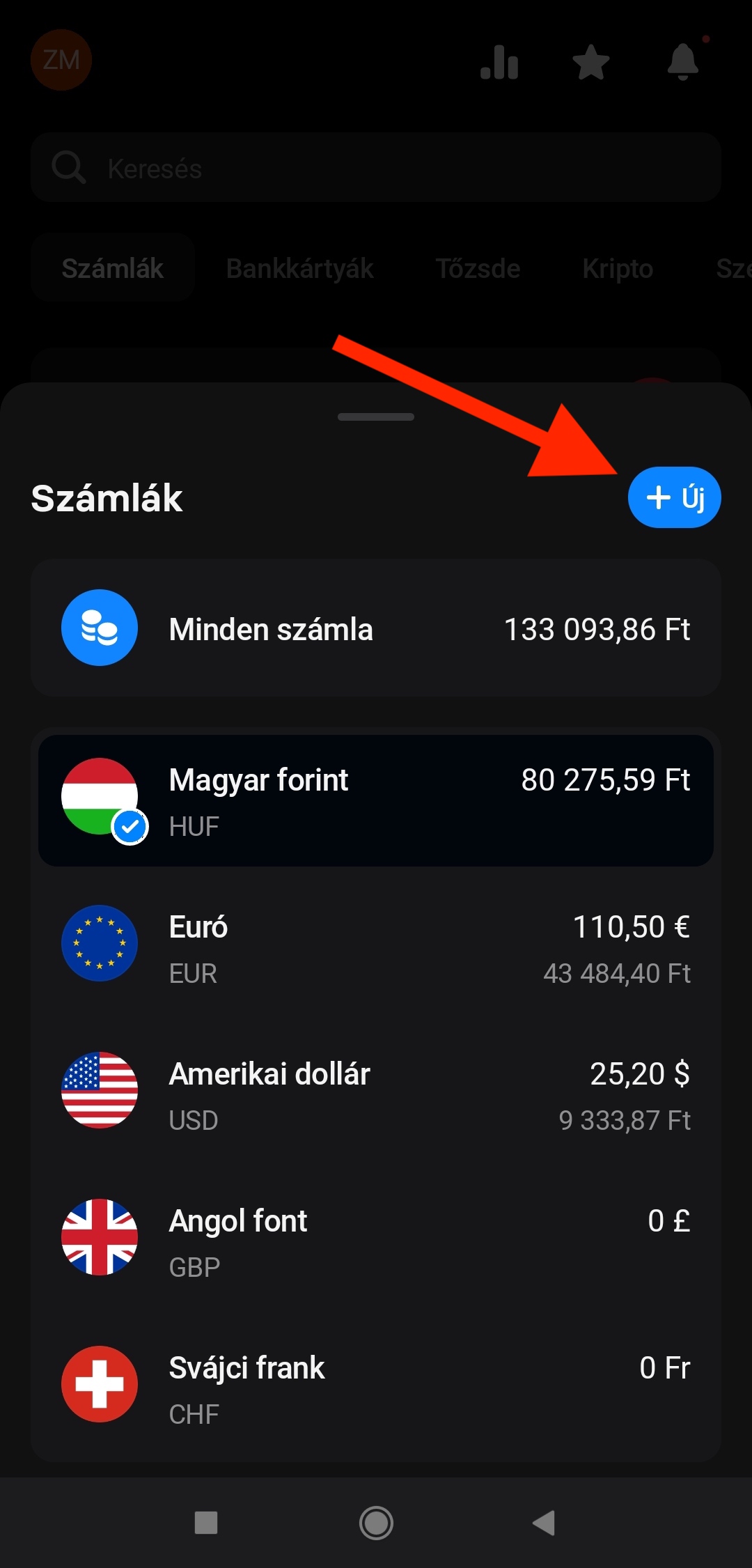The image size is (752, 1568).
Task: Tap the Amerikai dollár US flag icon
Action: tap(100, 1092)
